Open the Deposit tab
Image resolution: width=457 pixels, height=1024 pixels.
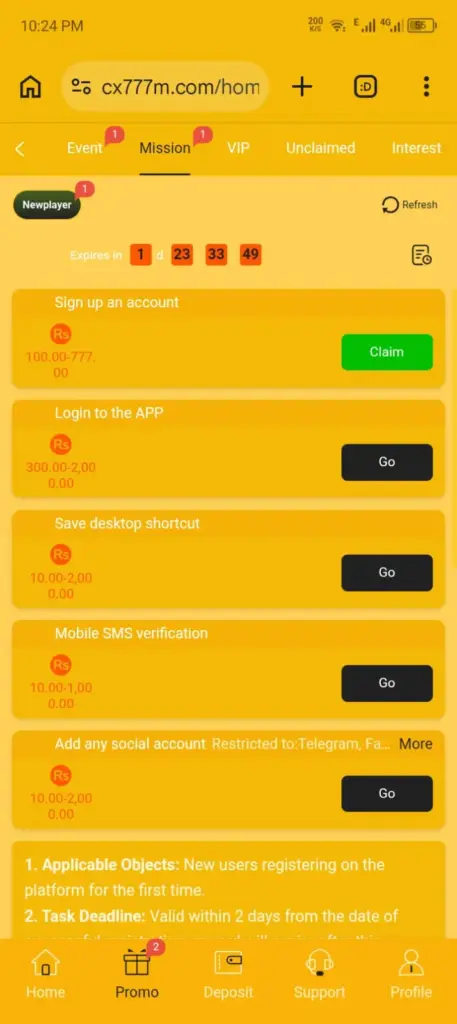[228, 976]
